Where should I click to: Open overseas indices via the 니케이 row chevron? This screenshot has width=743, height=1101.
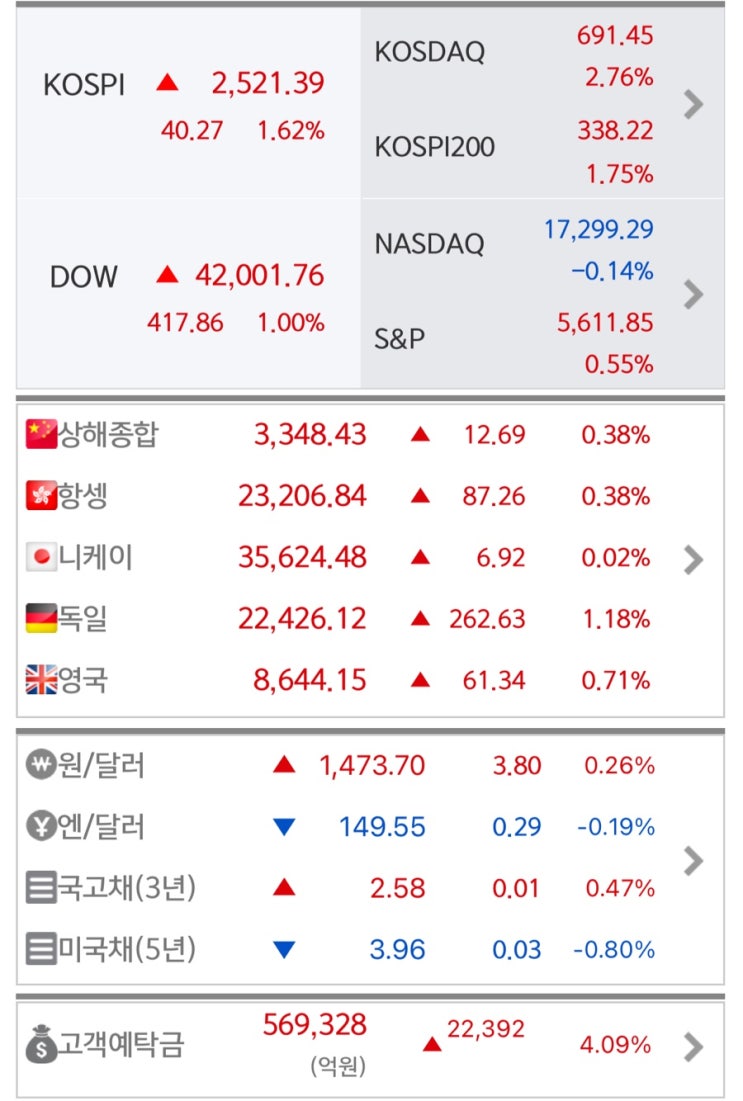click(x=693, y=560)
